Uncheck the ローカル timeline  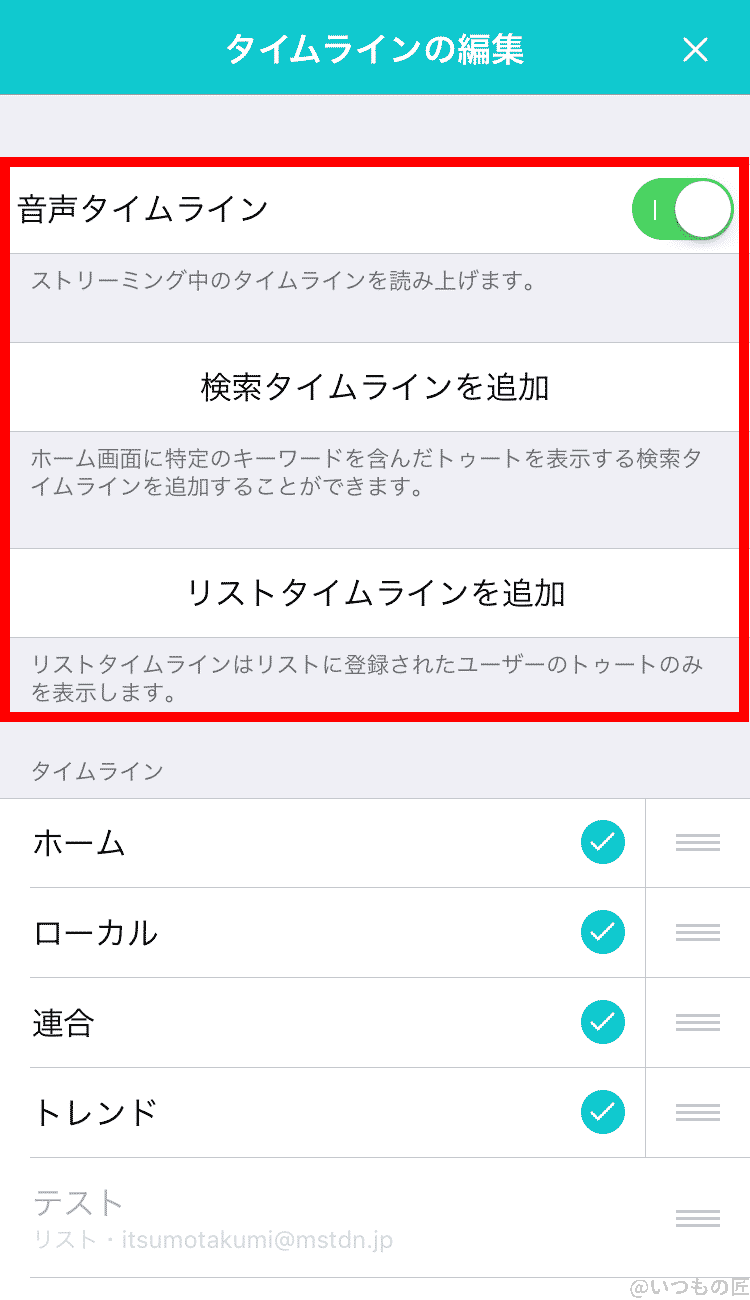click(x=602, y=933)
